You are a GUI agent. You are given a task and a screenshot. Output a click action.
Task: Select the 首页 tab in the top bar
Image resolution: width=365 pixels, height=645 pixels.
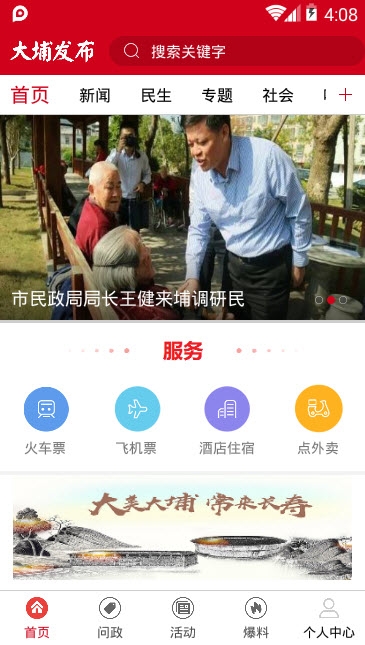(30, 95)
